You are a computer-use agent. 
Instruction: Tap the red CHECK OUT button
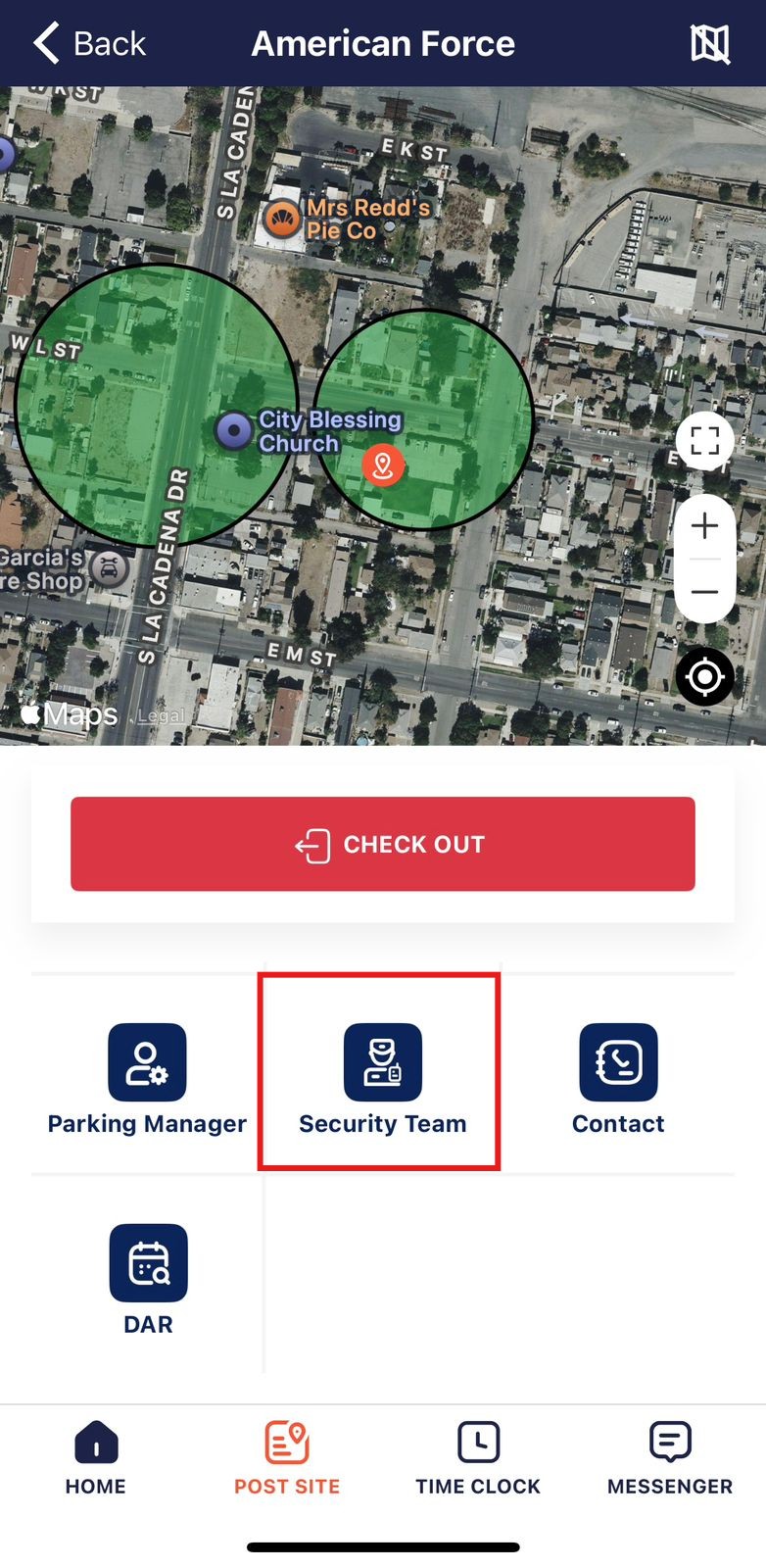click(382, 844)
